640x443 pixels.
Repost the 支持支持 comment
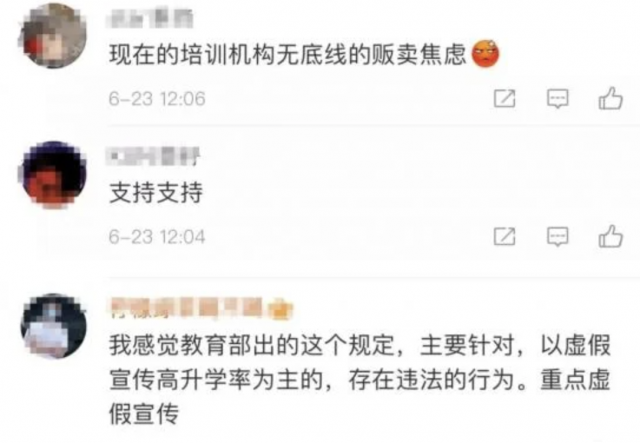(506, 236)
